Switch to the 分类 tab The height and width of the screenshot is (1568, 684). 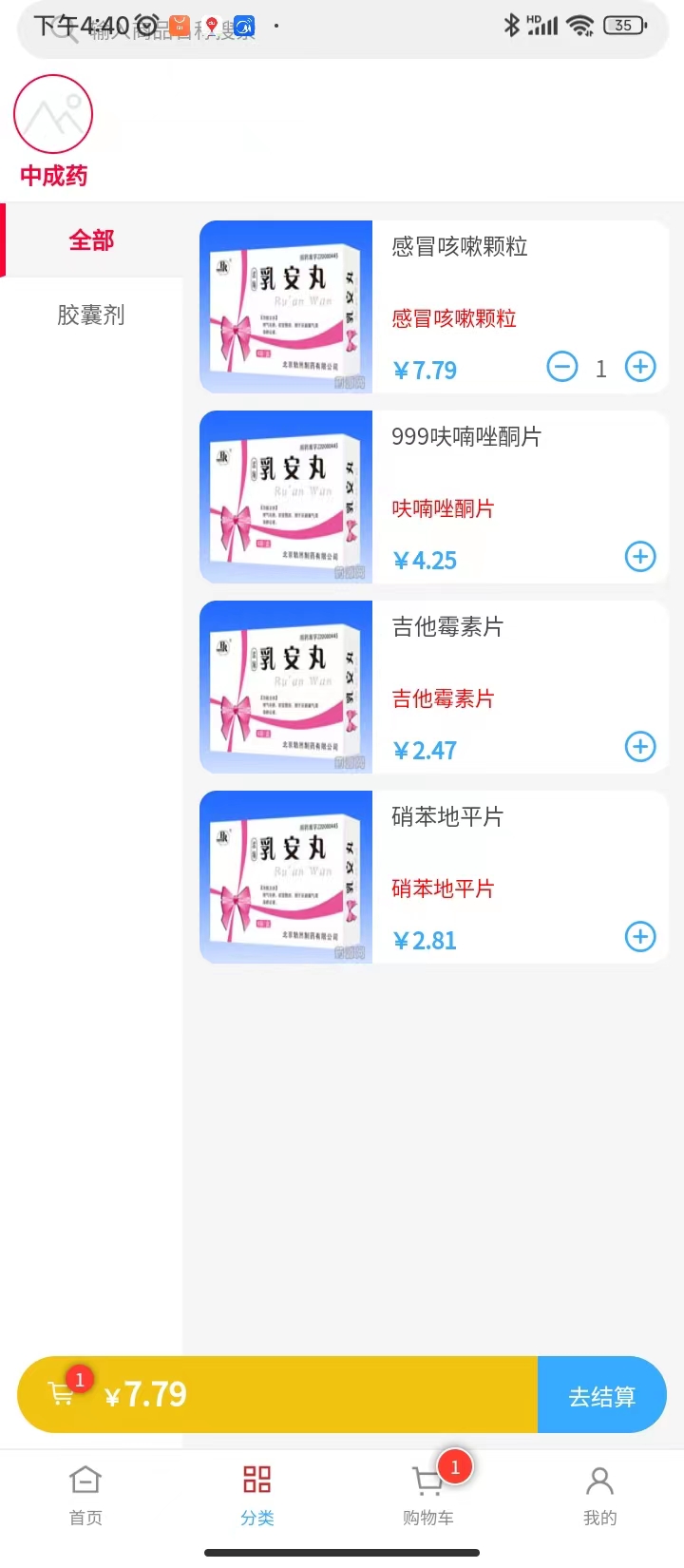point(256,1494)
